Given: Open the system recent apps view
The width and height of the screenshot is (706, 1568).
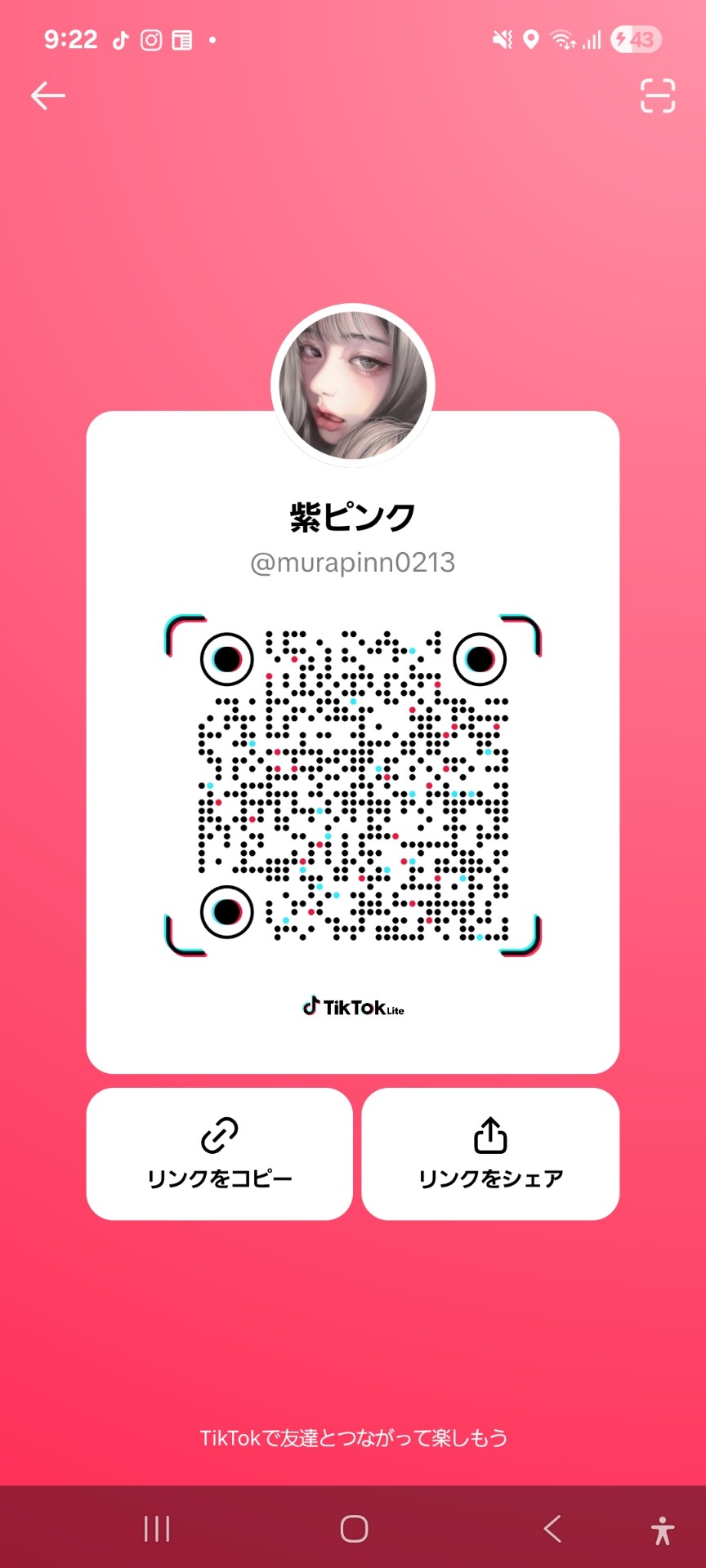Looking at the screenshot, I should point(157,1529).
